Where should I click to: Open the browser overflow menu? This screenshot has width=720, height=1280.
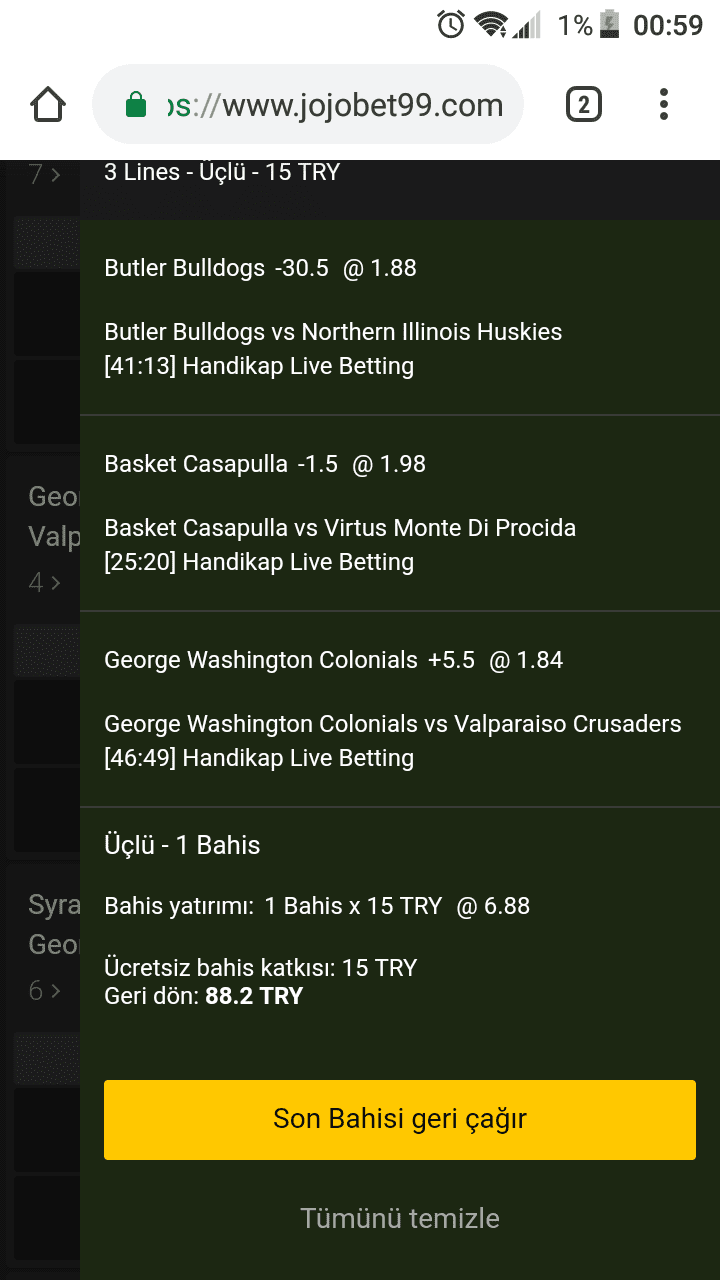[664, 104]
